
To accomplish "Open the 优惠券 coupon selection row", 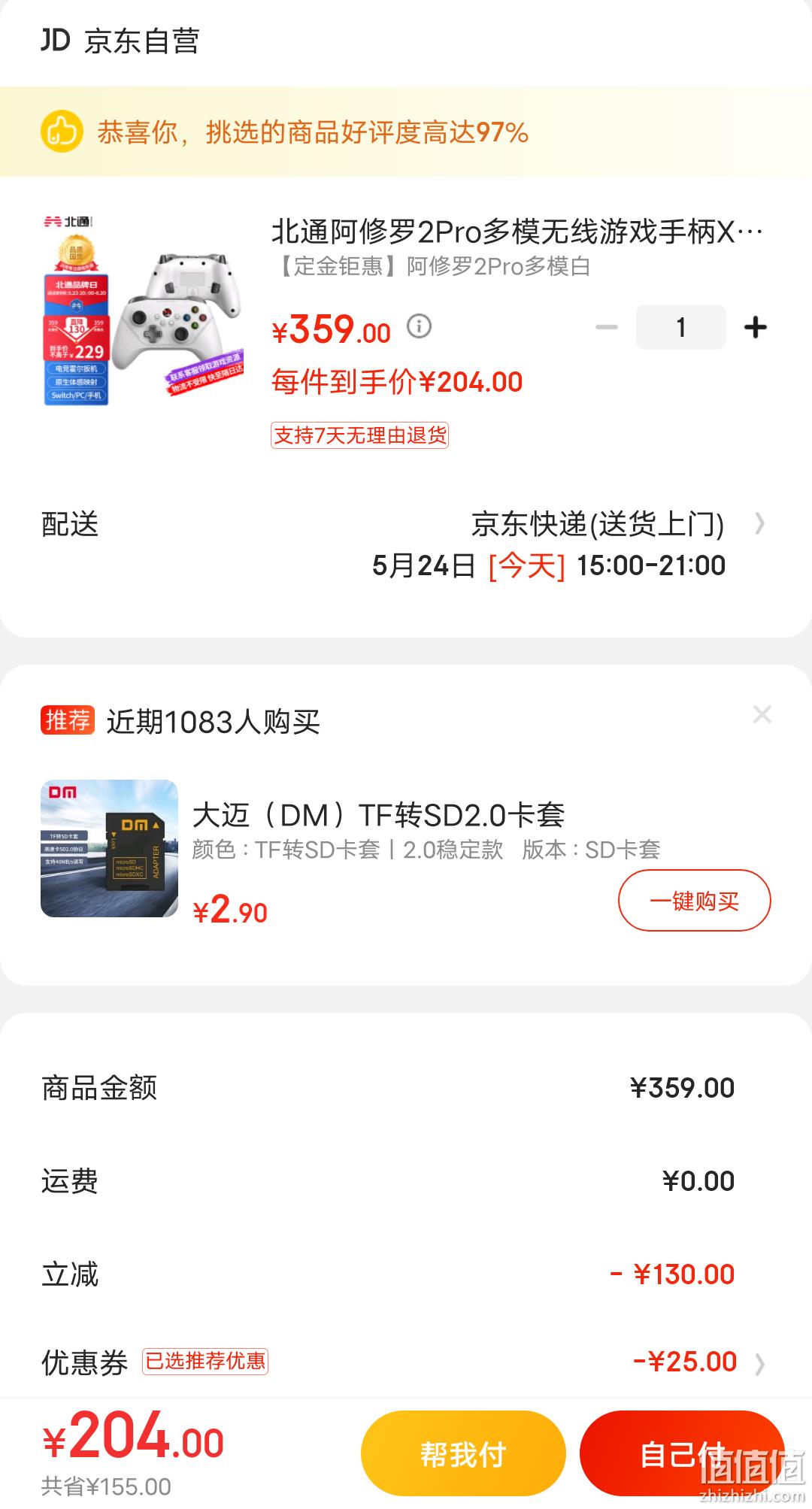I will (x=406, y=1362).
